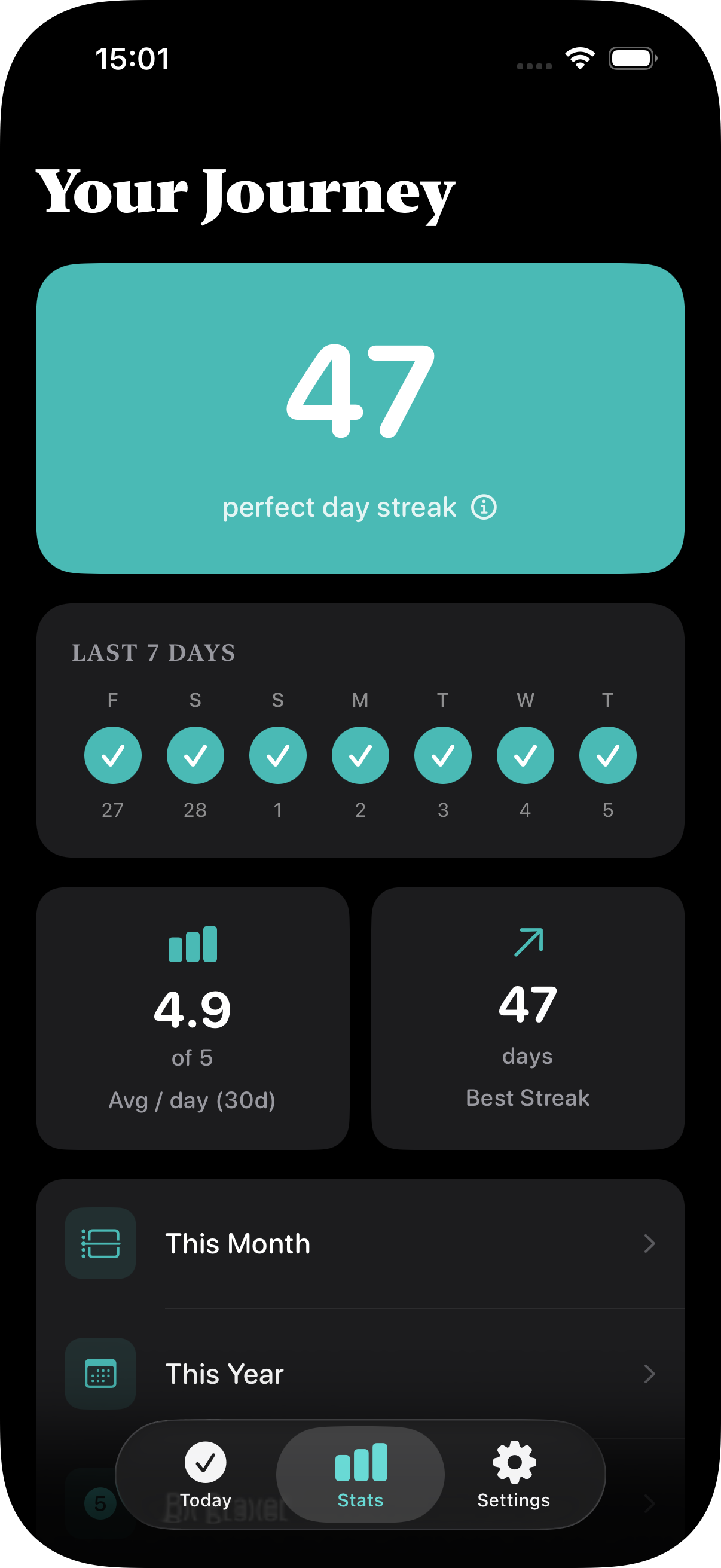Switch to the Today tab

pos(206,1474)
